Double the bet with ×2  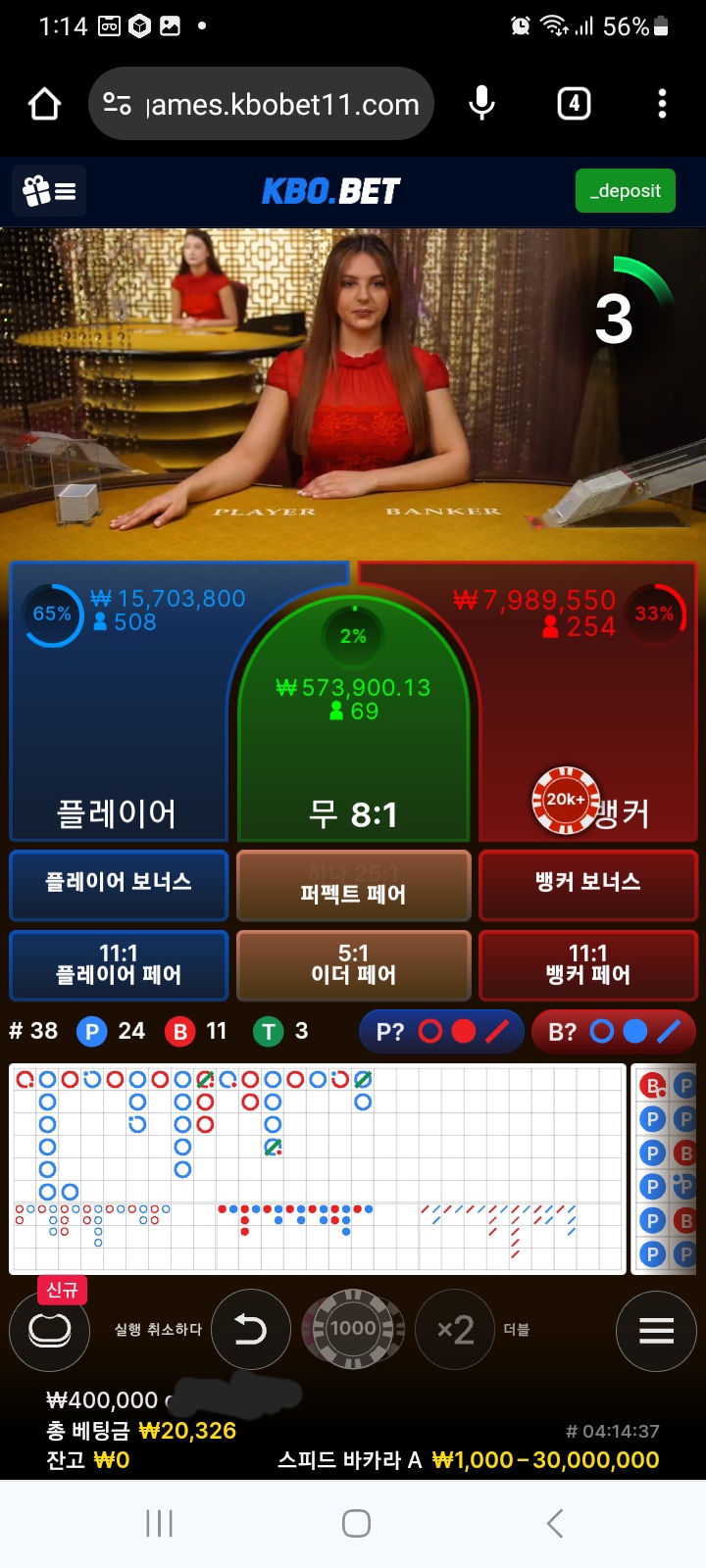click(455, 1330)
